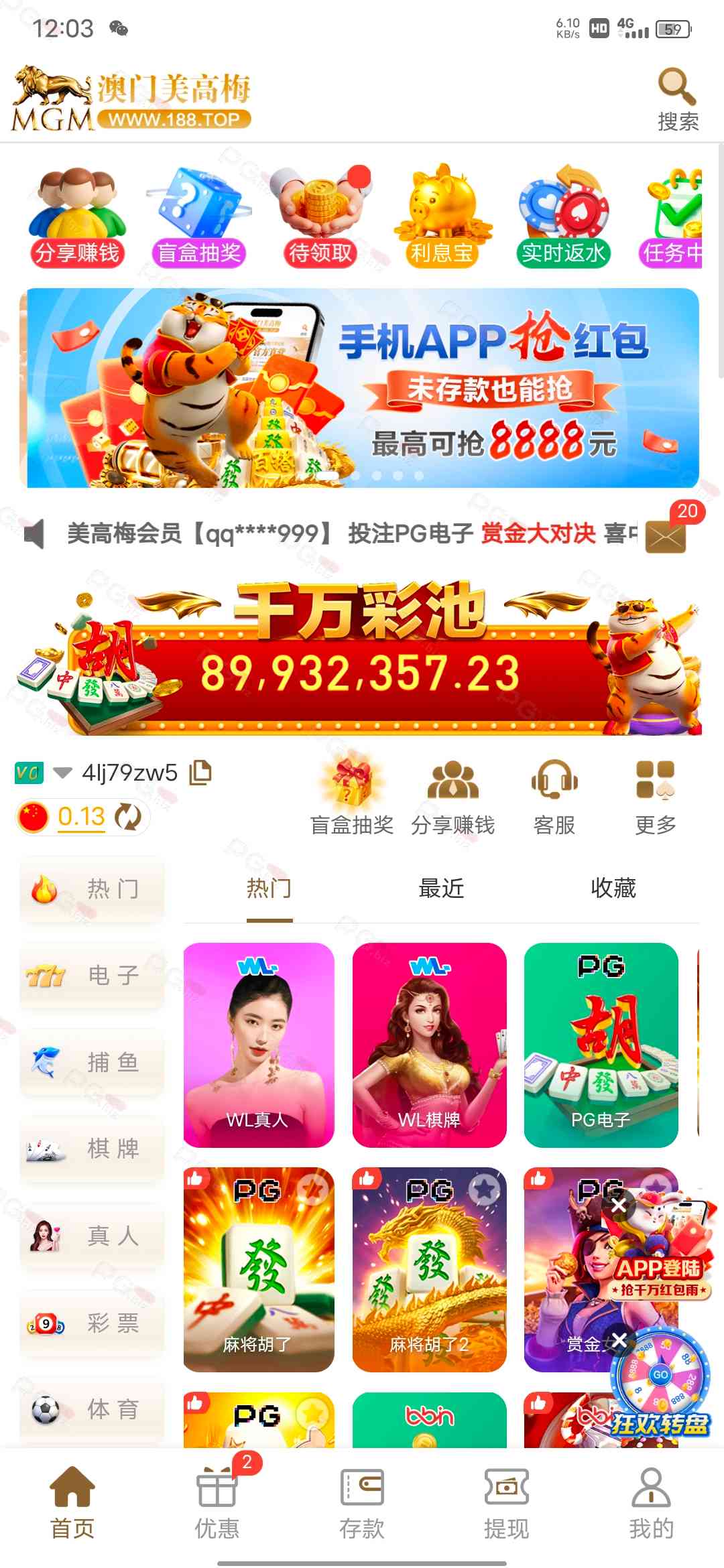Viewport: 724px width, 1568px height.
Task: Tap the 待领取 rewards shortcut
Action: point(320,218)
